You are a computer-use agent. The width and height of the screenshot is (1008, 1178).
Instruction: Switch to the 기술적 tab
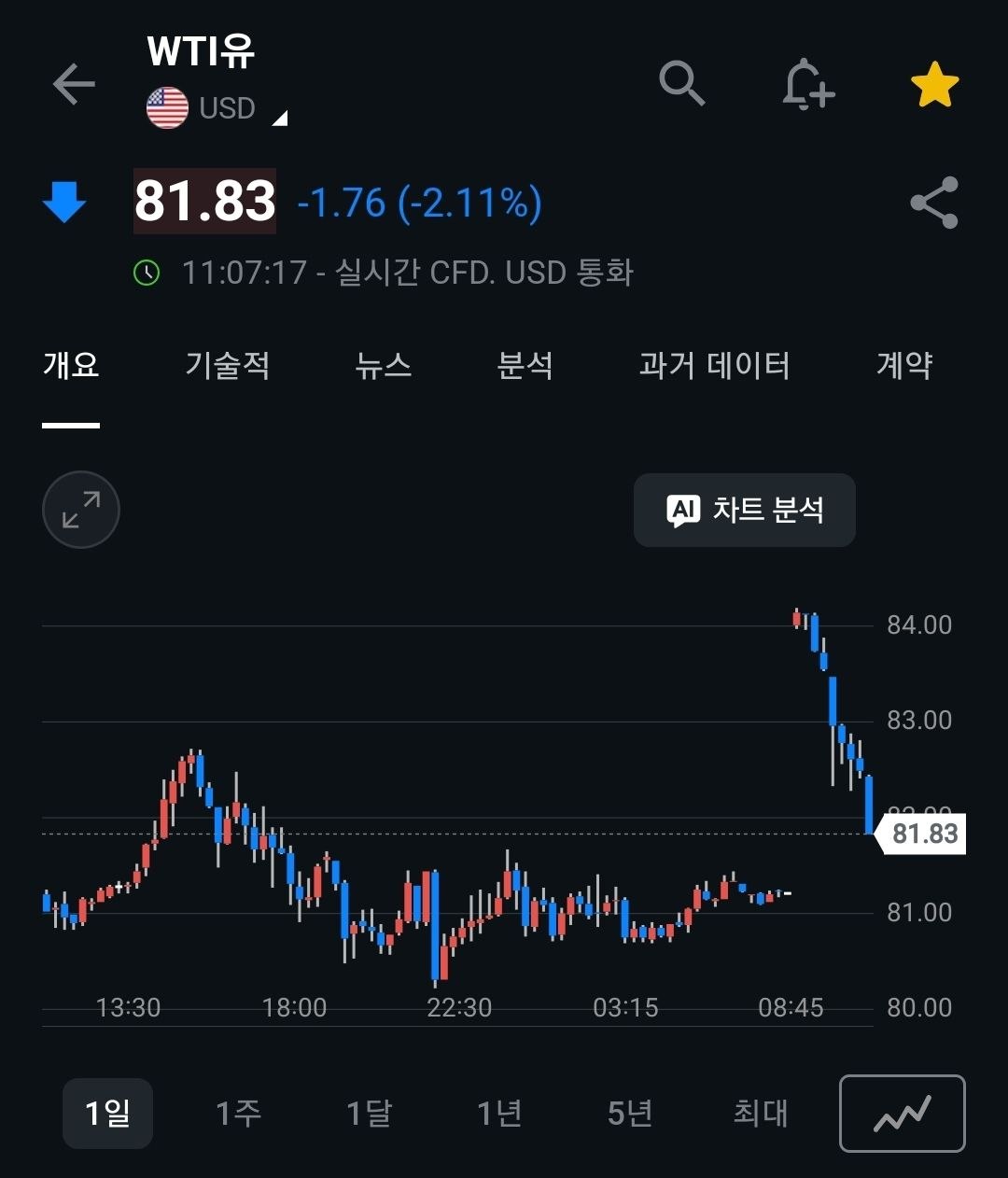[x=228, y=365]
